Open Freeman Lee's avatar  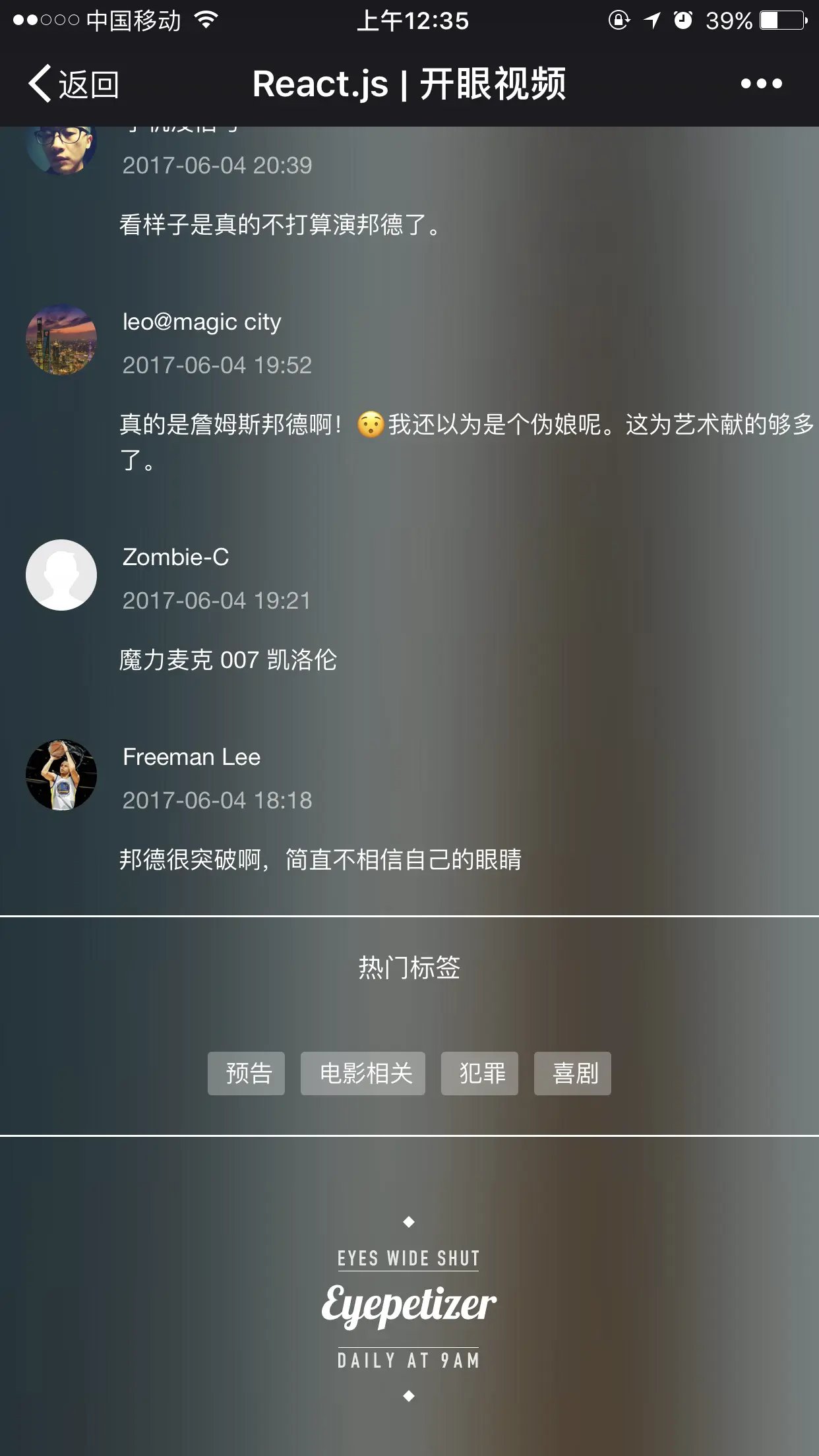click(x=61, y=775)
